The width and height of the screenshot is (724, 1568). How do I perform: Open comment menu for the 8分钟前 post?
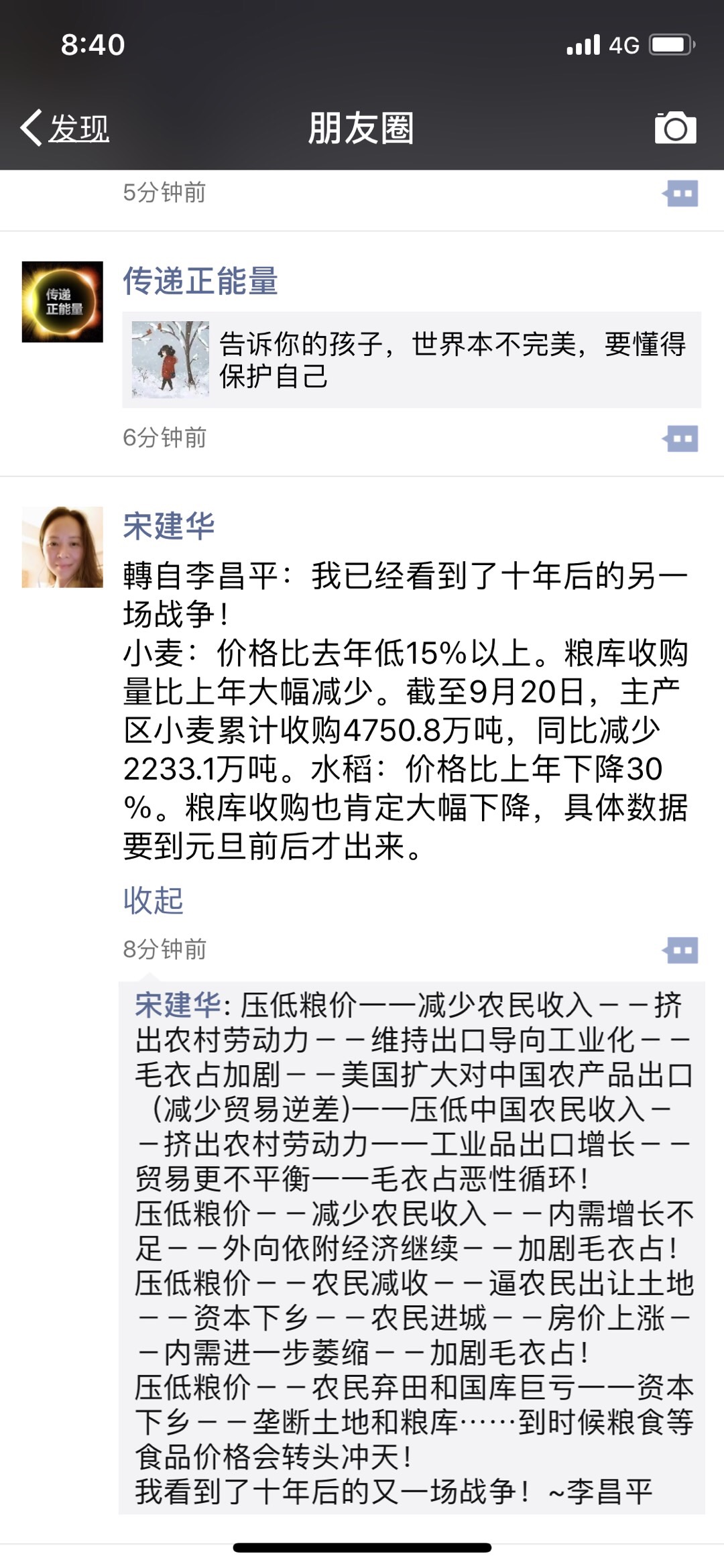(x=680, y=950)
